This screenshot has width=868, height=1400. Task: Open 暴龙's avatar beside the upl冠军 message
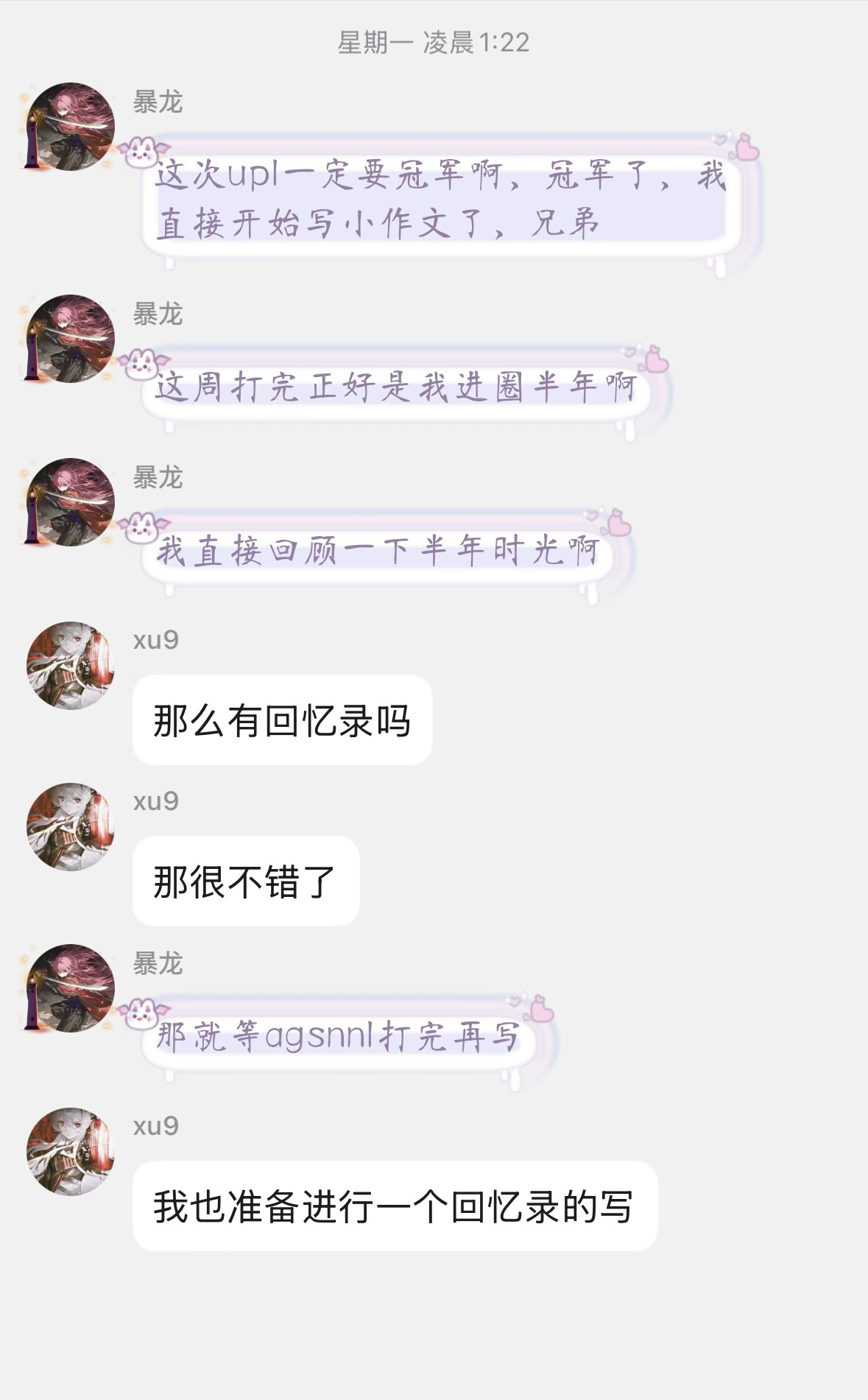coord(71,127)
